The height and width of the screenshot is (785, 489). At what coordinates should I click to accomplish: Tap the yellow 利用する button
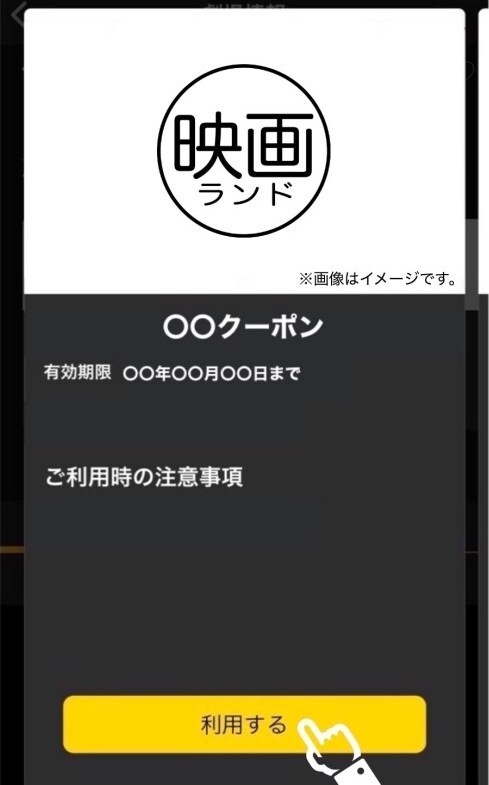pos(244,724)
